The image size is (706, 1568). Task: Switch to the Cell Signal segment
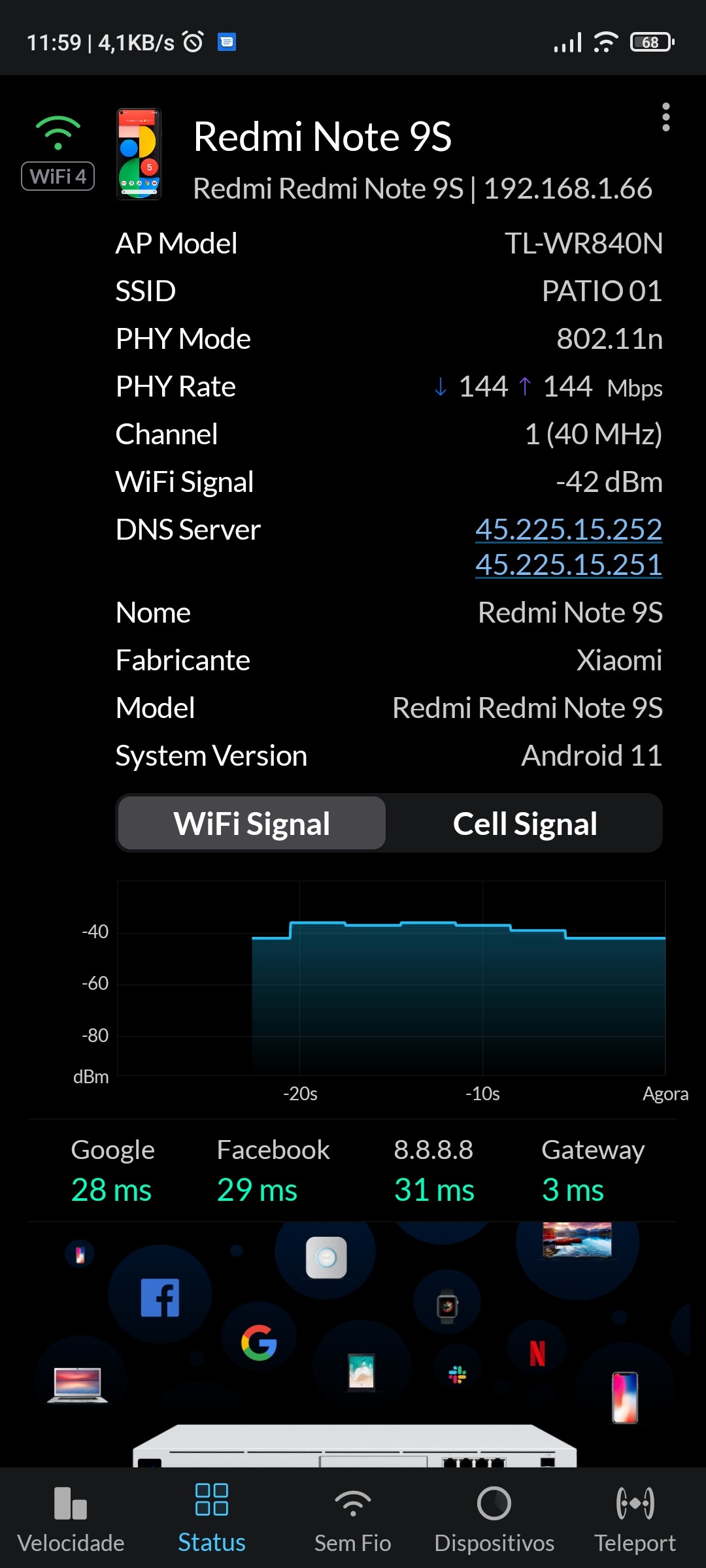click(524, 823)
